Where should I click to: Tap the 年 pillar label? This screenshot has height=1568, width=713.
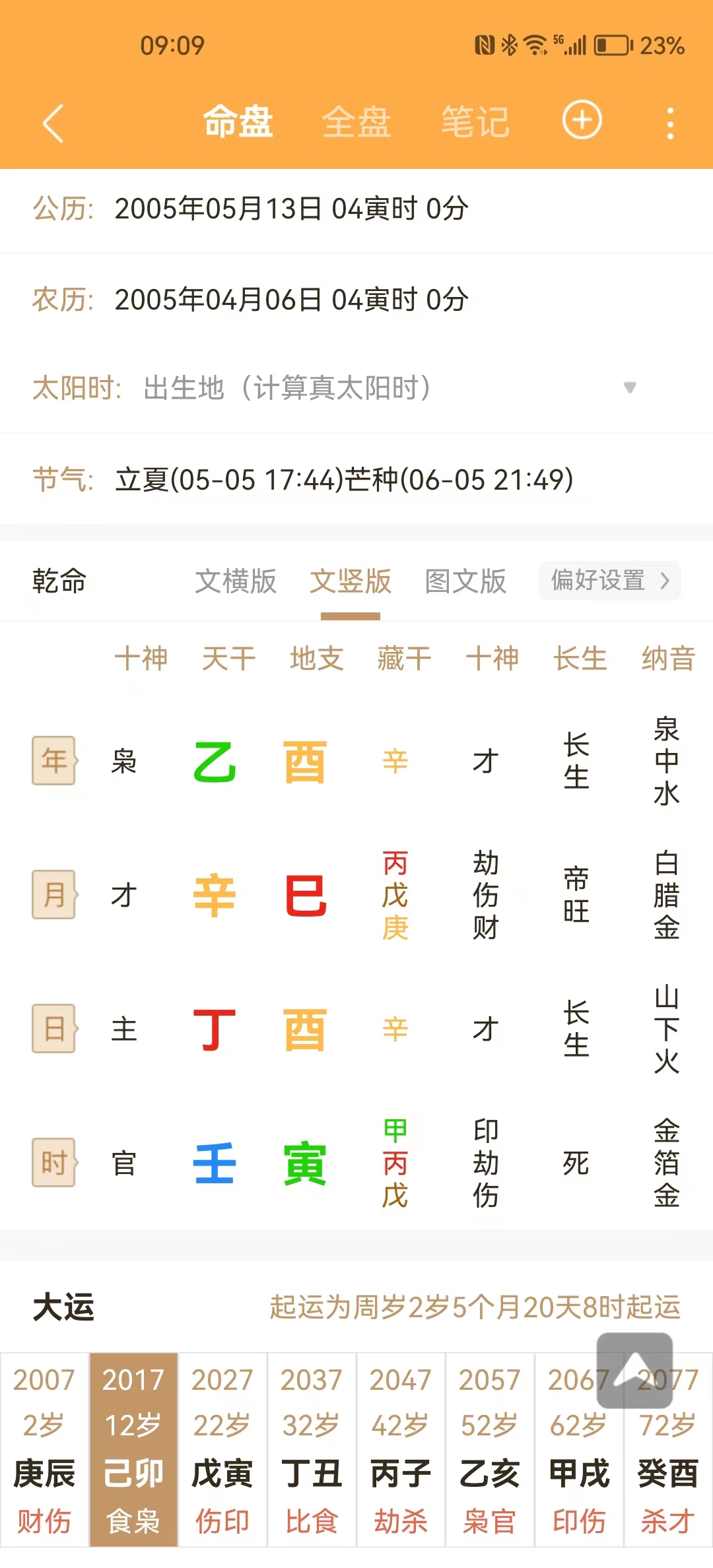[54, 761]
